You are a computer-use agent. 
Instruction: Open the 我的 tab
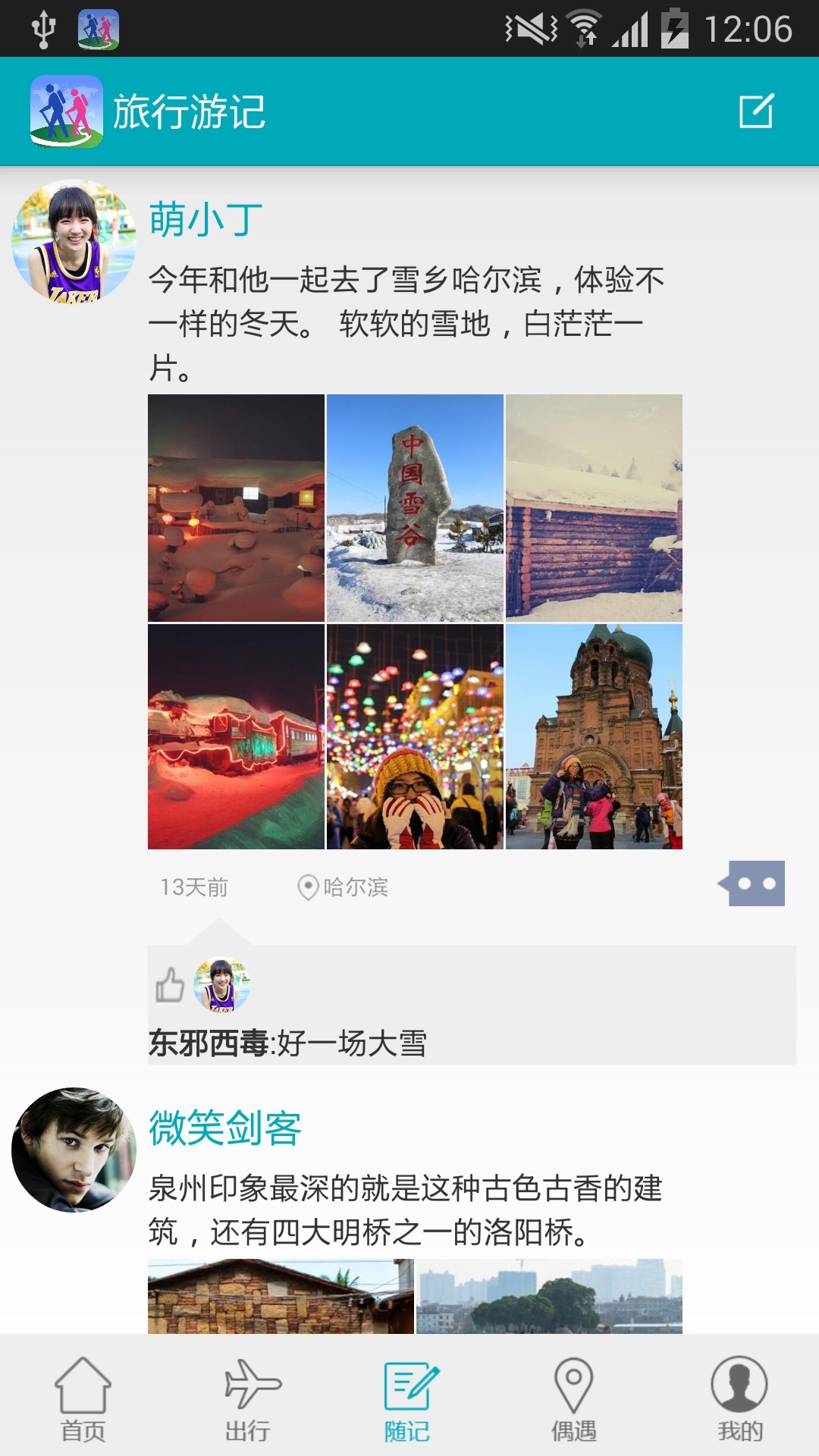(x=739, y=1398)
